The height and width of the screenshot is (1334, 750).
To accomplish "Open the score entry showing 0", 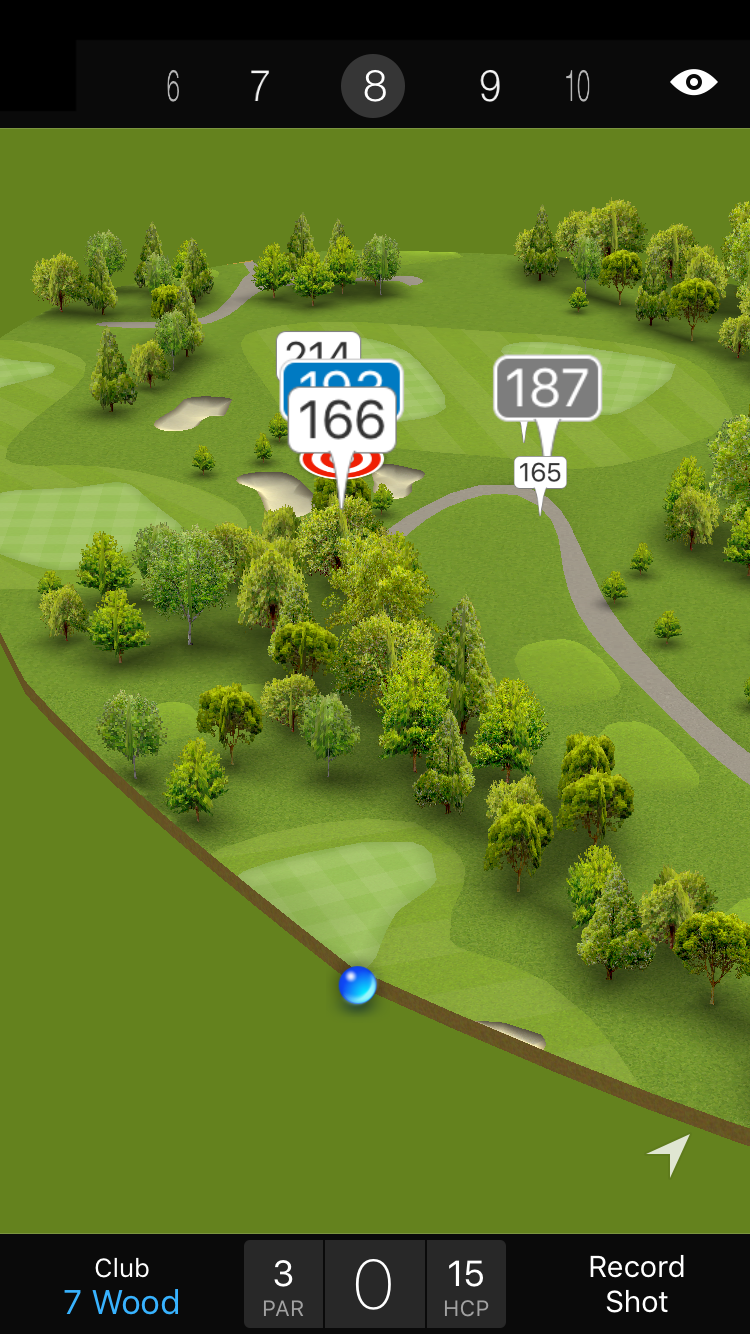I will [374, 1285].
